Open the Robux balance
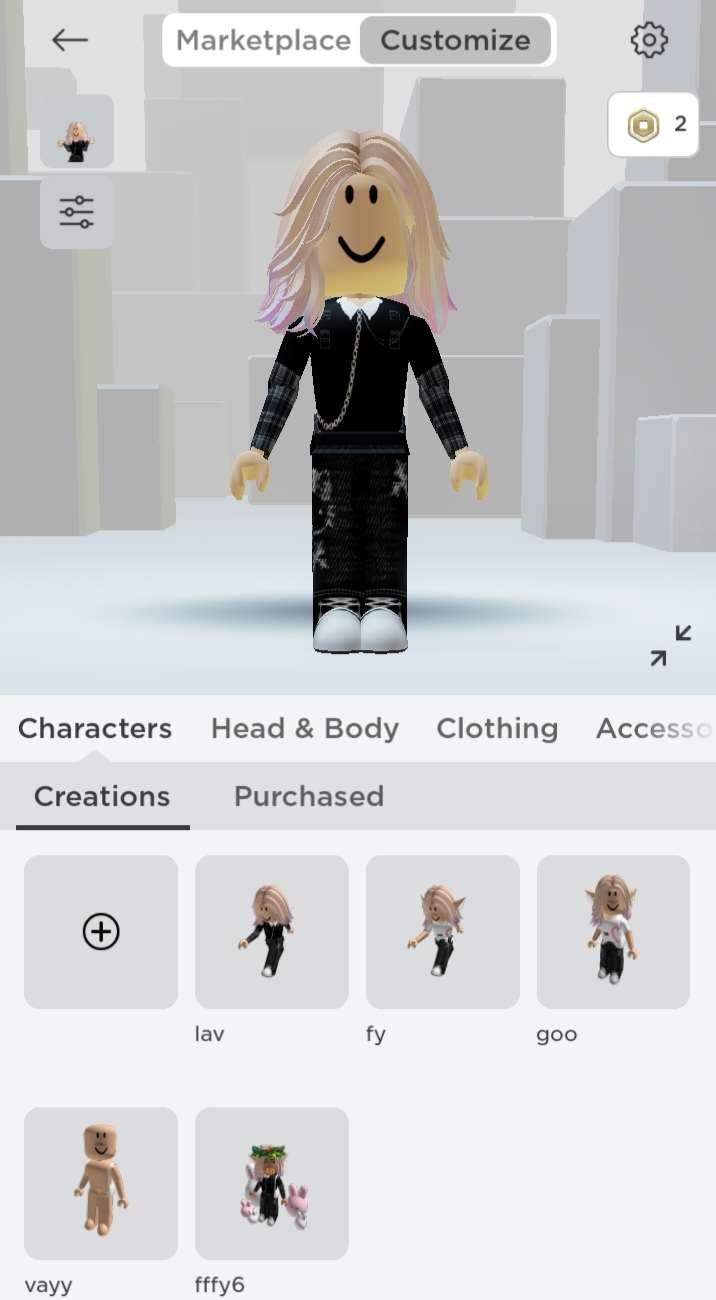 coord(653,125)
